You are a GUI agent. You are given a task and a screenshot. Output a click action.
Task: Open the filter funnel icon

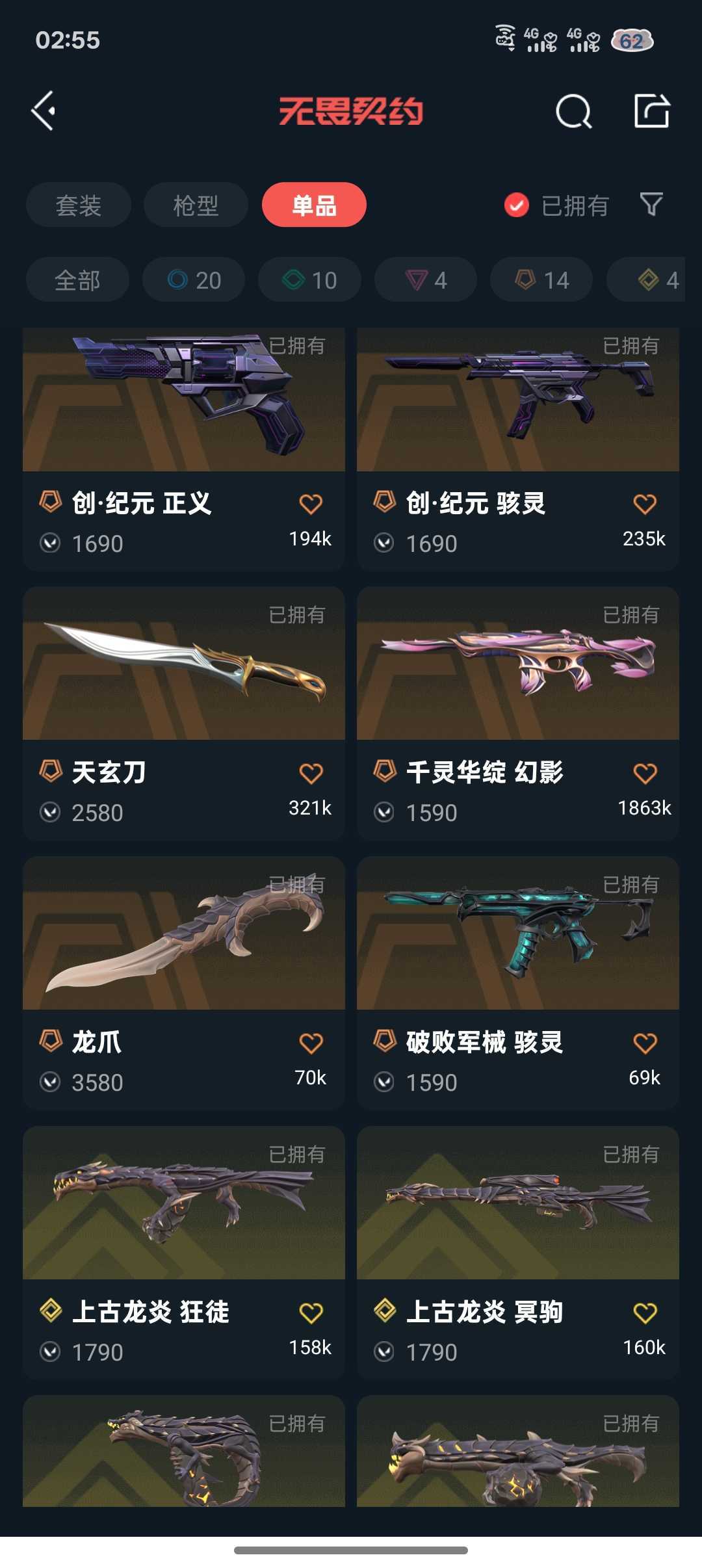(x=651, y=205)
